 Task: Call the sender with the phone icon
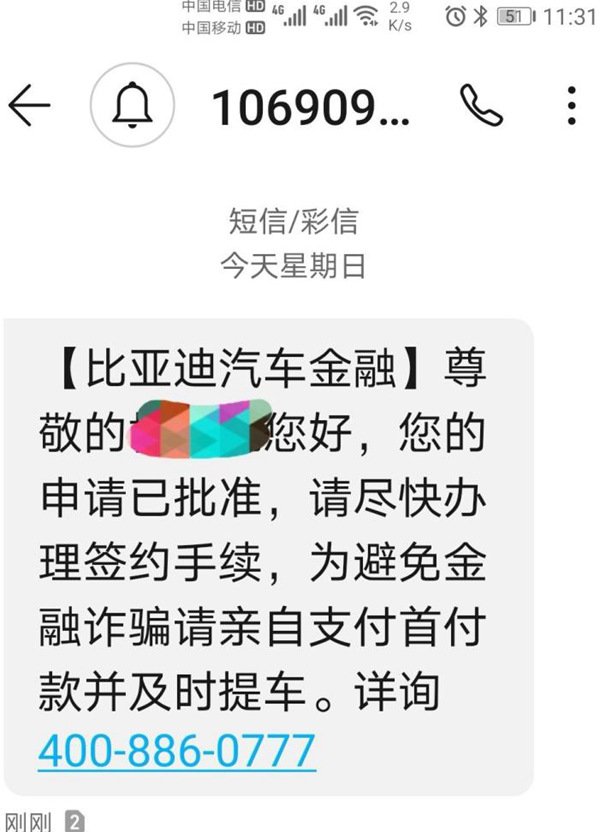point(479,104)
